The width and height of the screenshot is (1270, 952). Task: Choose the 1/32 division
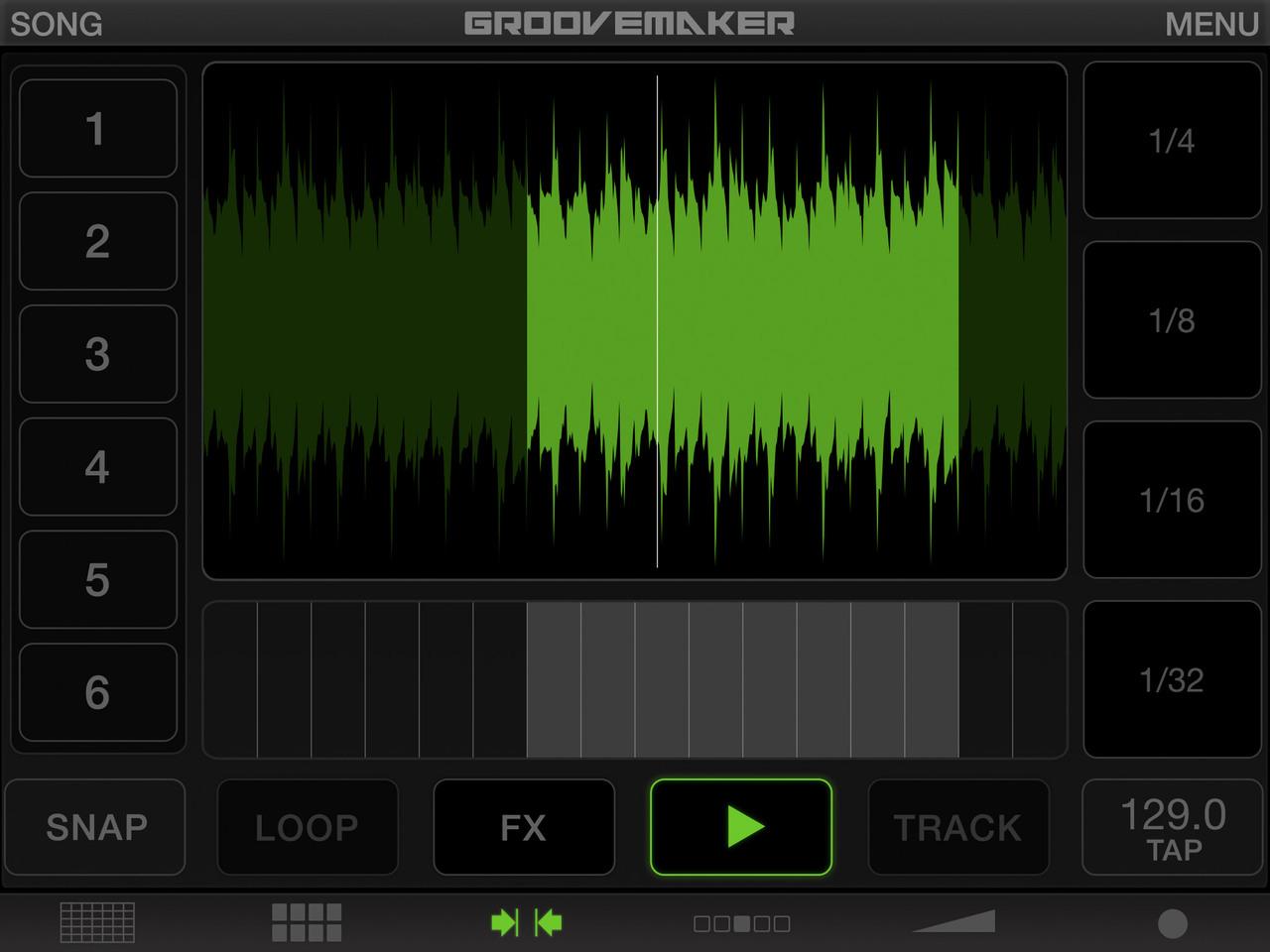1172,679
